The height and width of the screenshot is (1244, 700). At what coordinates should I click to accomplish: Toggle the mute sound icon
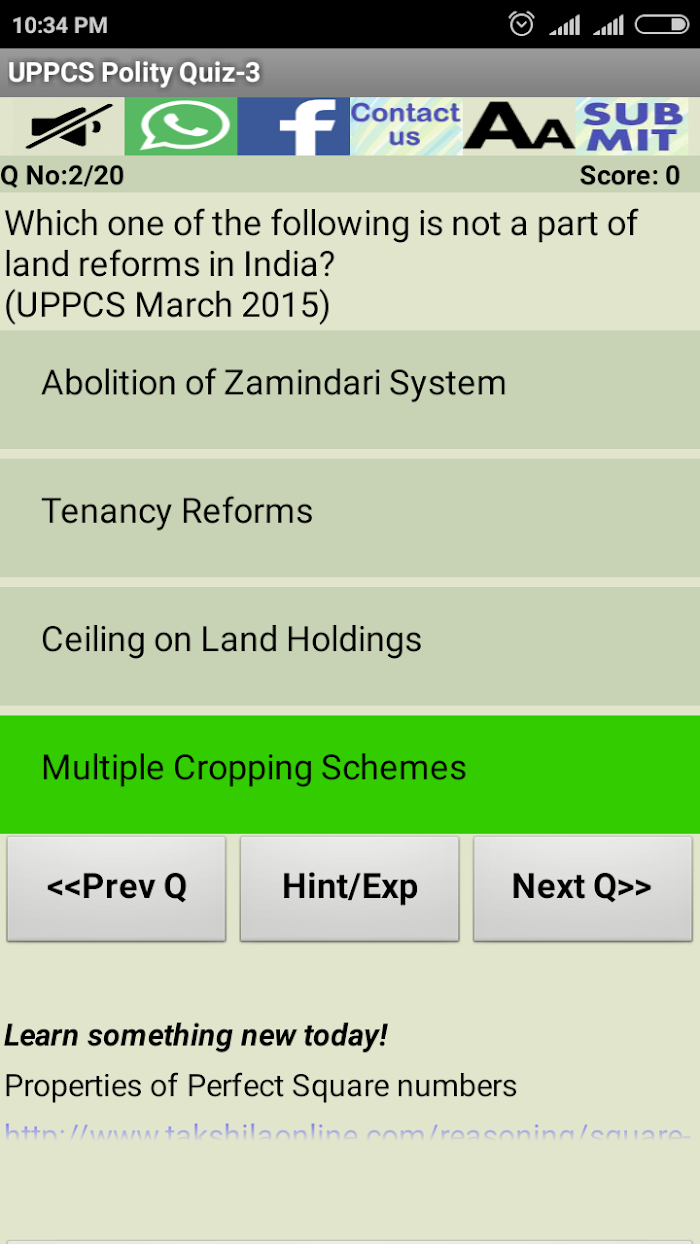click(x=68, y=126)
